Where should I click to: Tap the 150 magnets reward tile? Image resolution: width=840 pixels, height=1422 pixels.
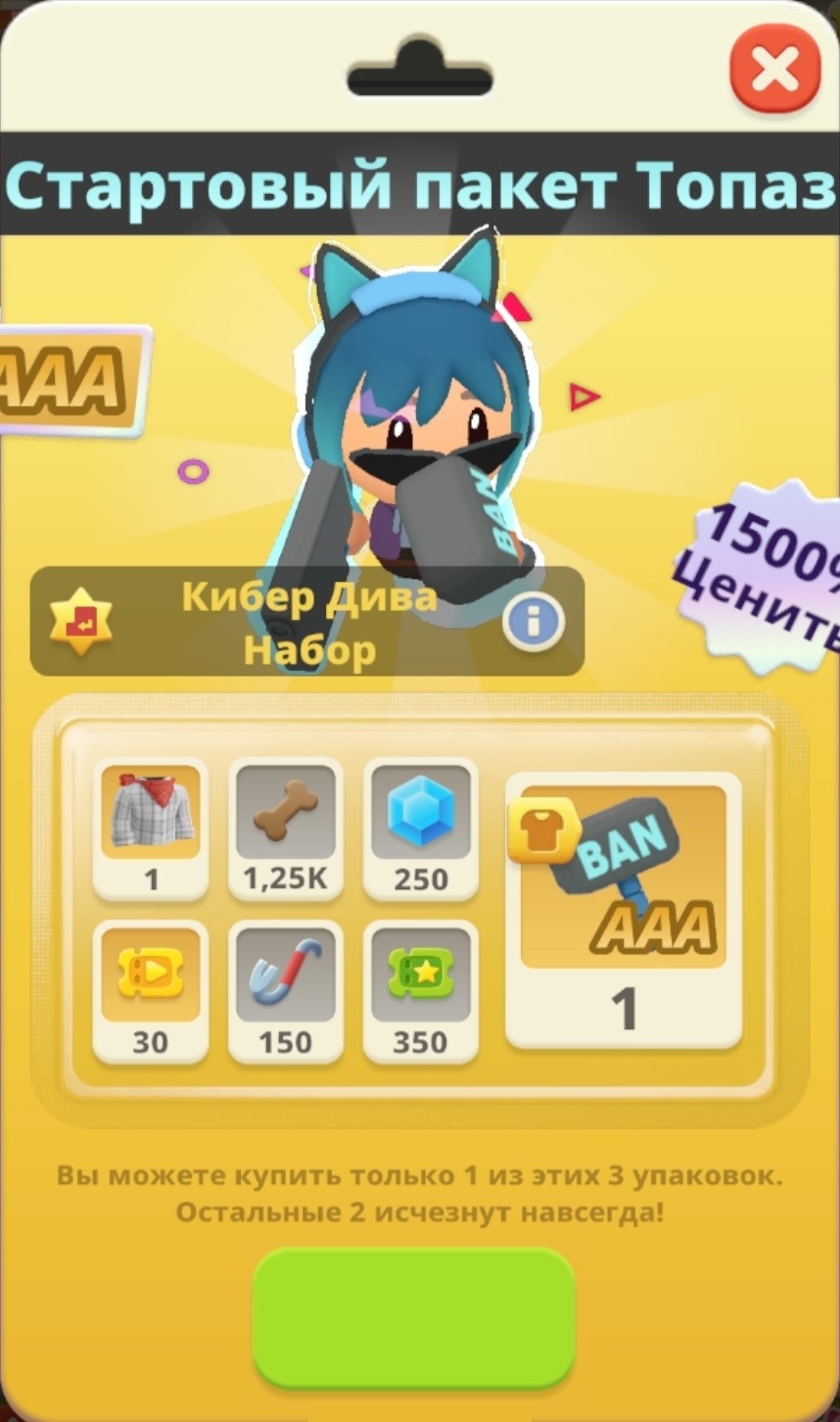coord(286,991)
